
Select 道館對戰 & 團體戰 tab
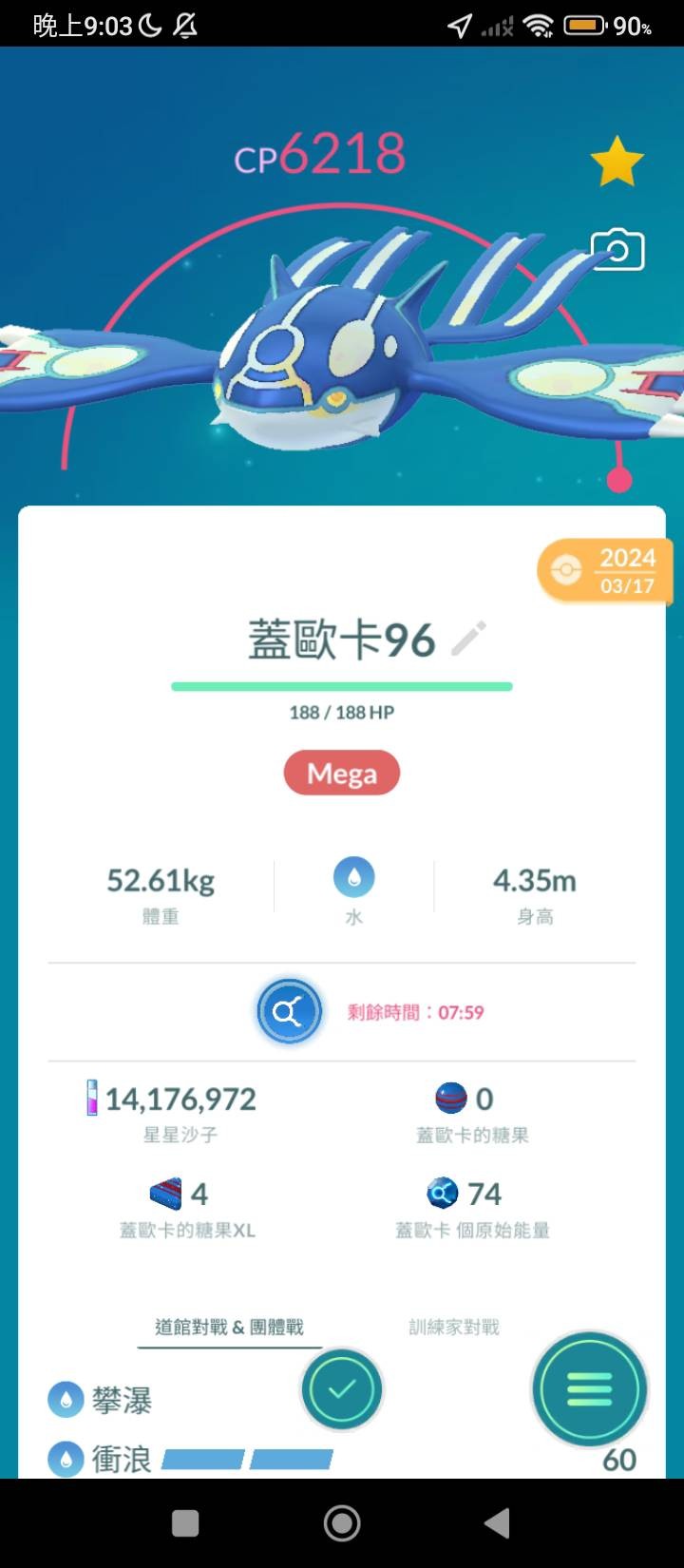click(229, 1327)
